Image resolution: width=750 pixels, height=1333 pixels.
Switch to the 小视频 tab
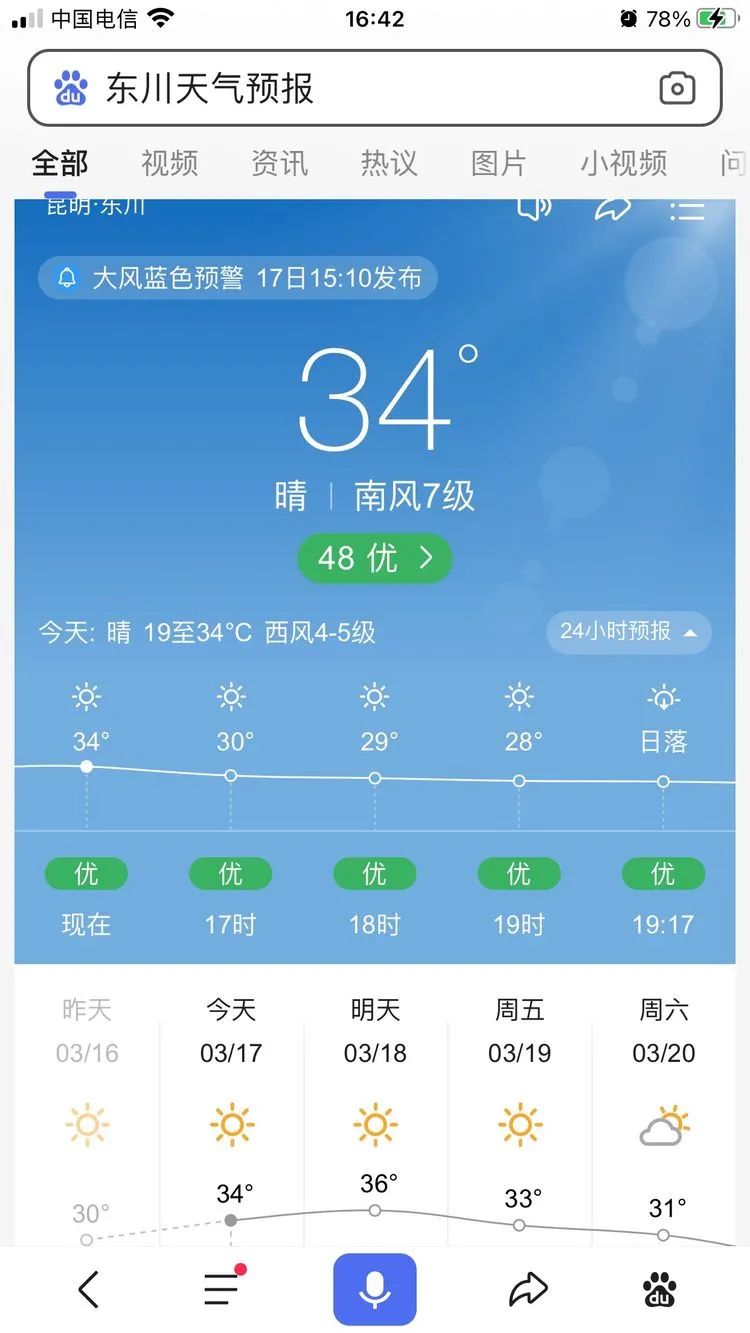click(x=624, y=162)
